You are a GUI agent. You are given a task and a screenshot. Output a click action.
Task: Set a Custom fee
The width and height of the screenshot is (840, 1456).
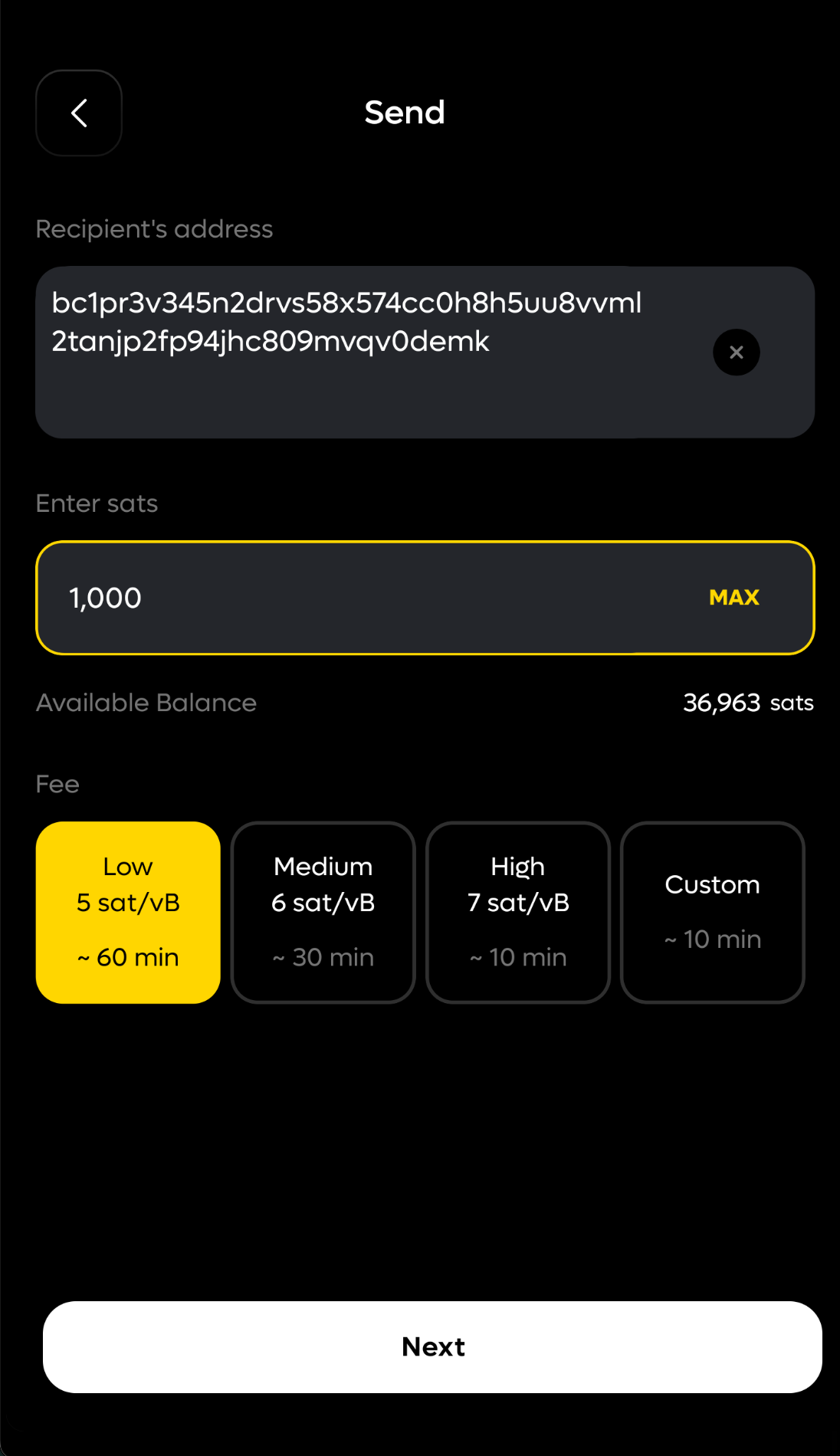click(712, 912)
